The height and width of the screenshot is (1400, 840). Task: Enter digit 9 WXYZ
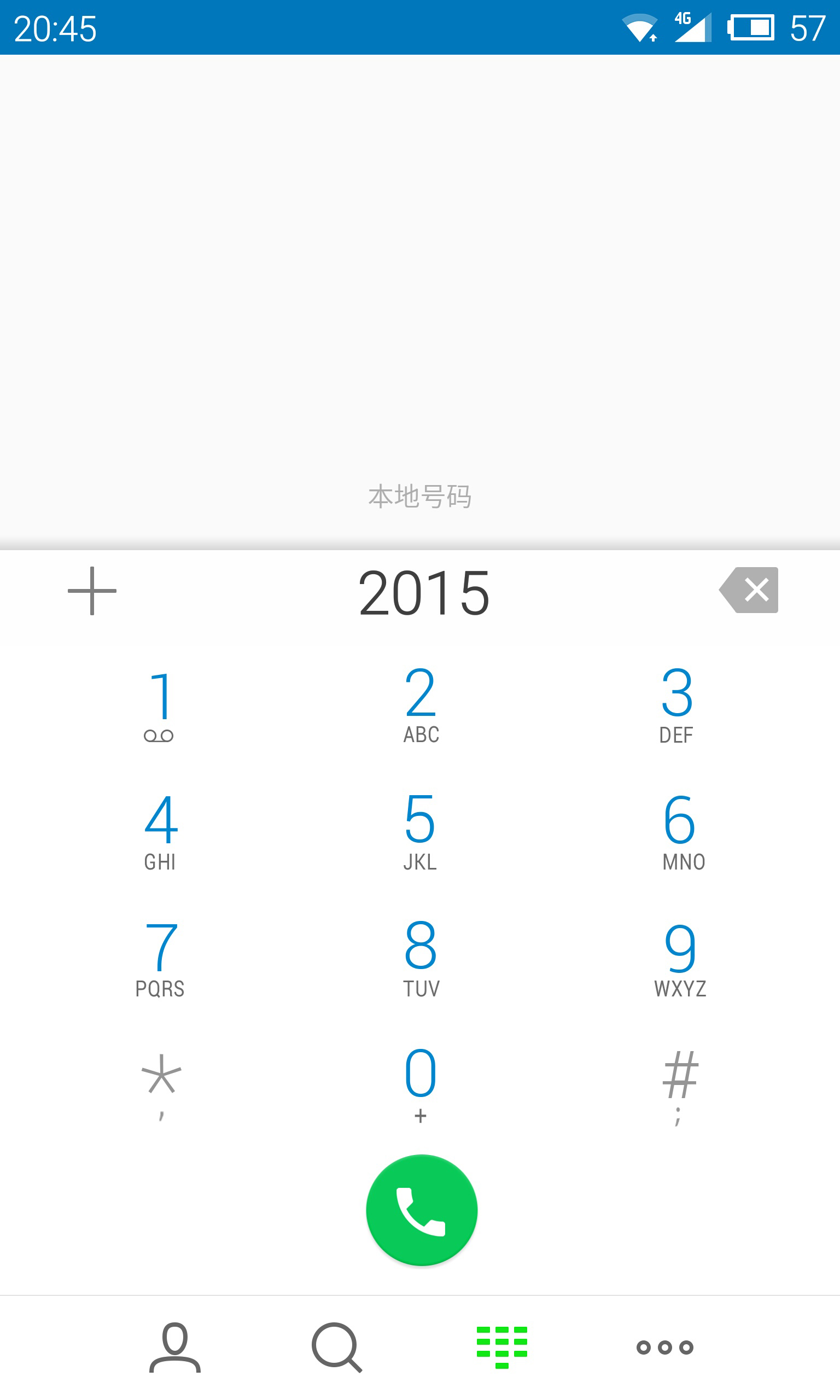(x=679, y=958)
